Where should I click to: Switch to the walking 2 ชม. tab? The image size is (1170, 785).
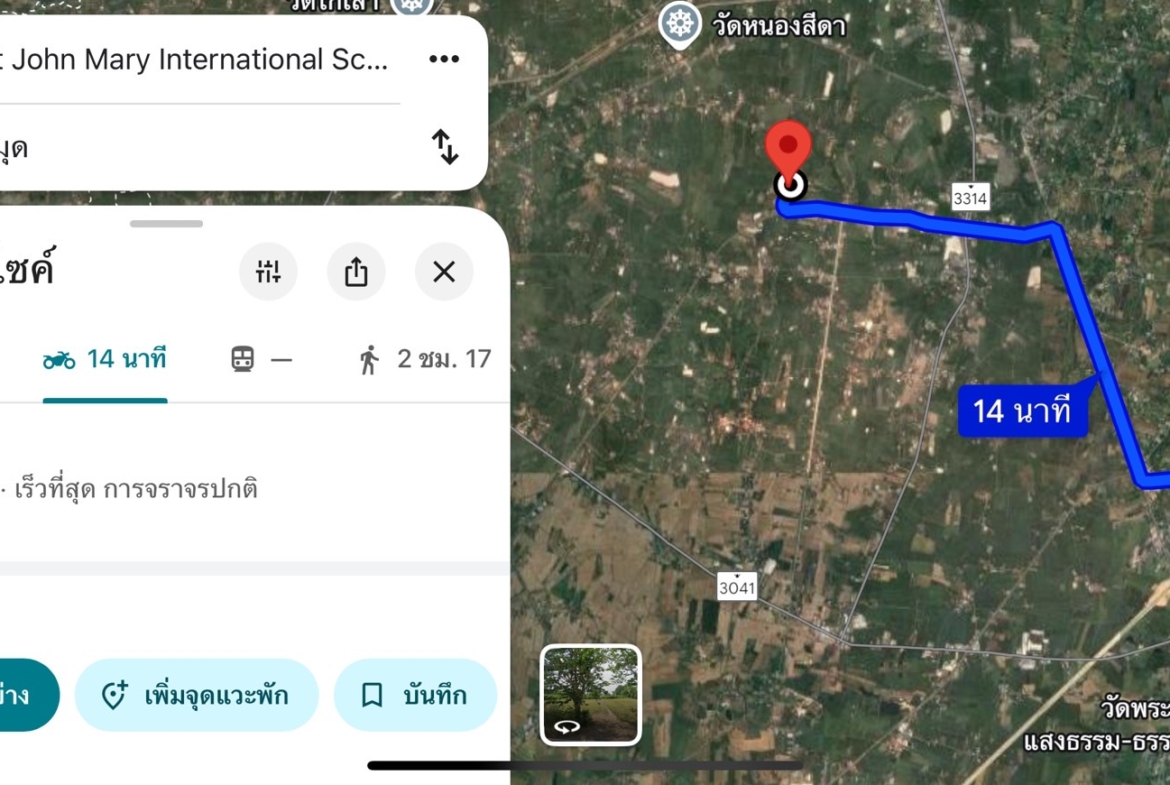[425, 360]
